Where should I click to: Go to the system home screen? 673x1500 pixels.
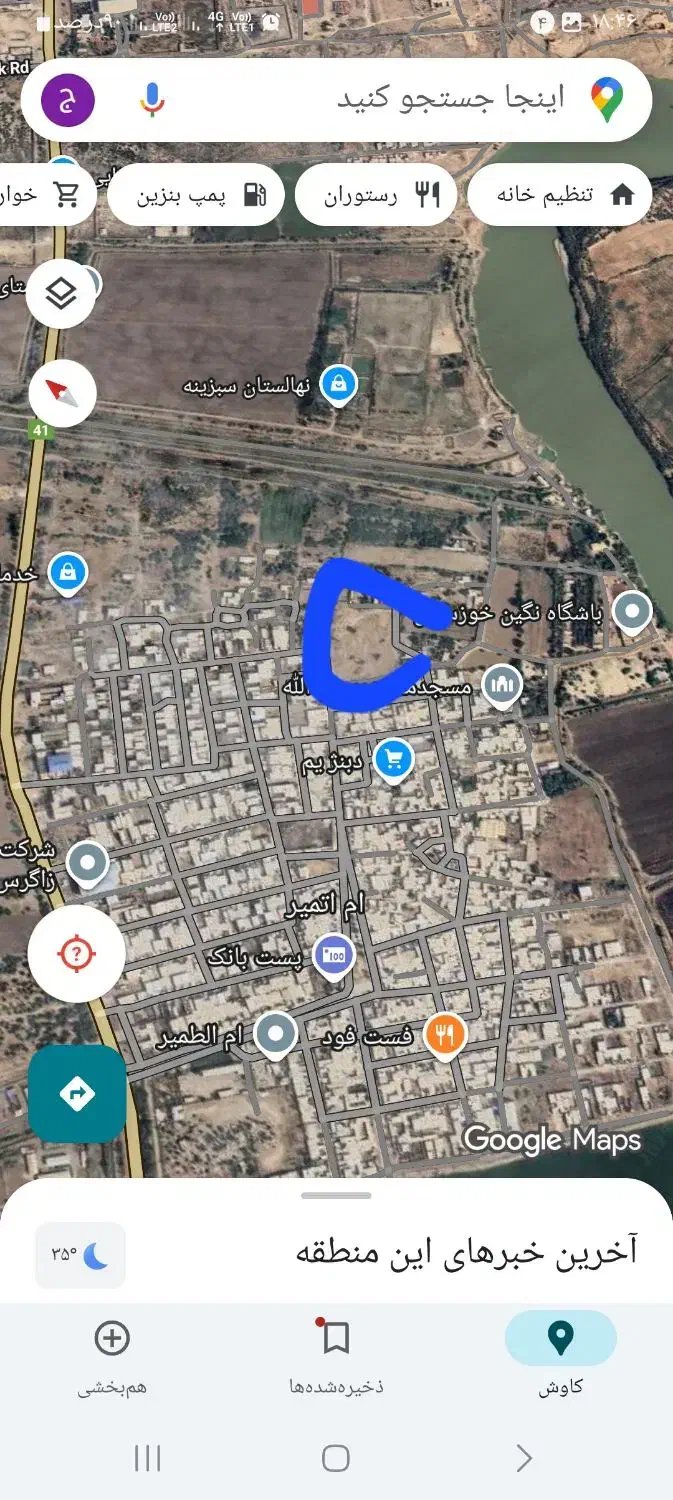coord(336,1458)
